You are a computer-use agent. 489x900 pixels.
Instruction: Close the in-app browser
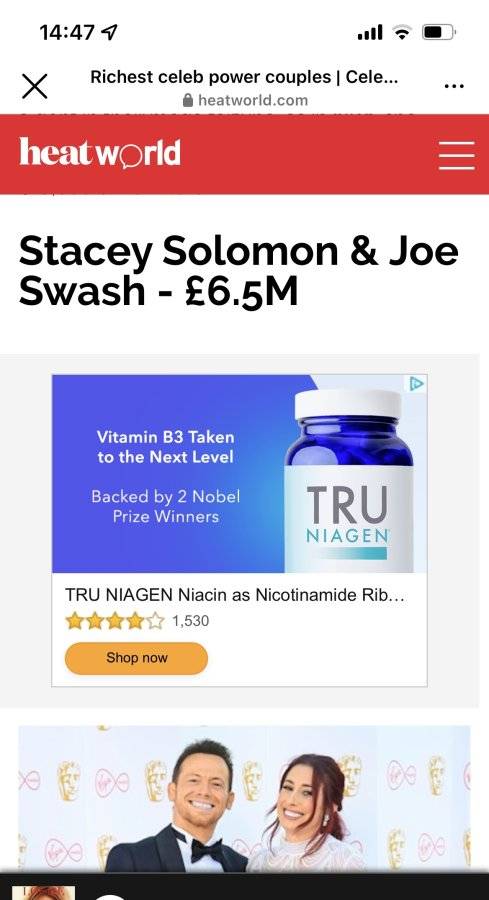click(34, 87)
